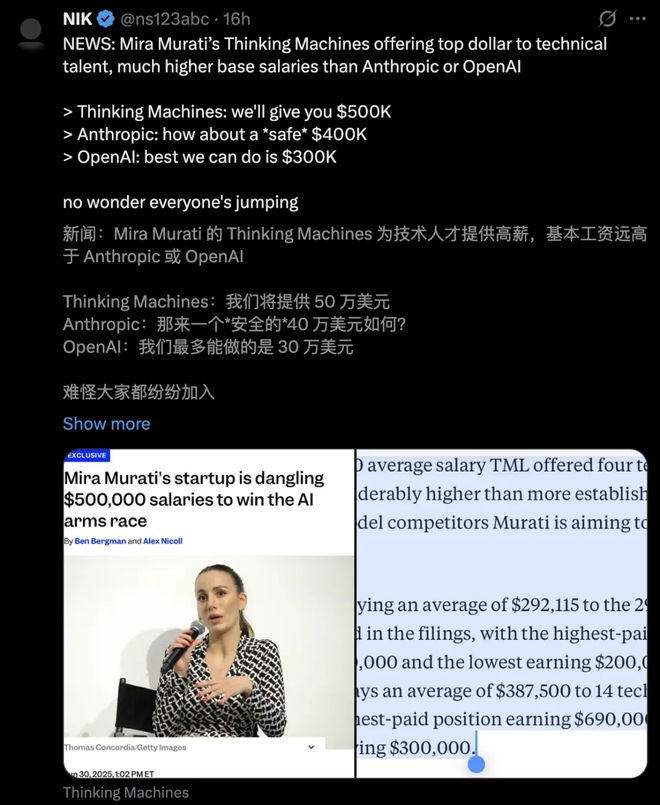Tap the Grok explain icon
The image size is (660, 805).
pos(607,19)
